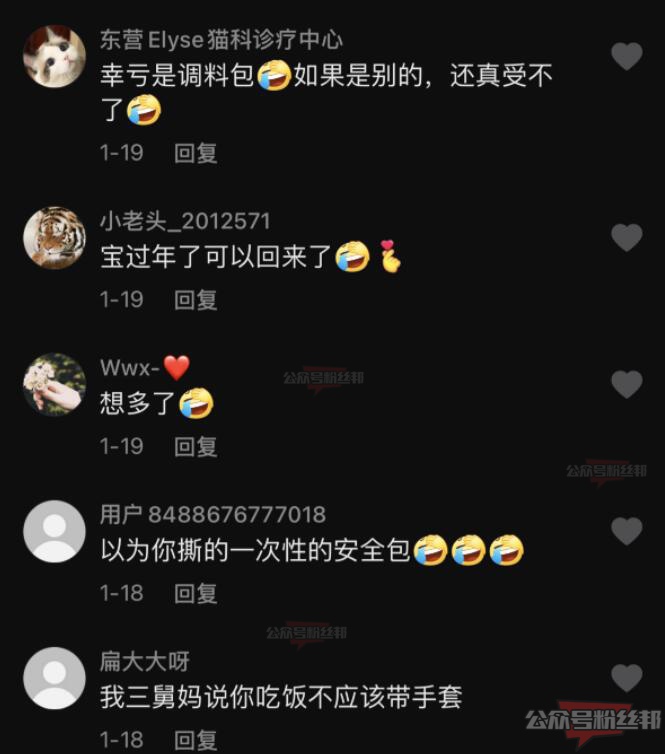The image size is (665, 754).
Task: Like 扁大大呀's comment
Action: 627,677
